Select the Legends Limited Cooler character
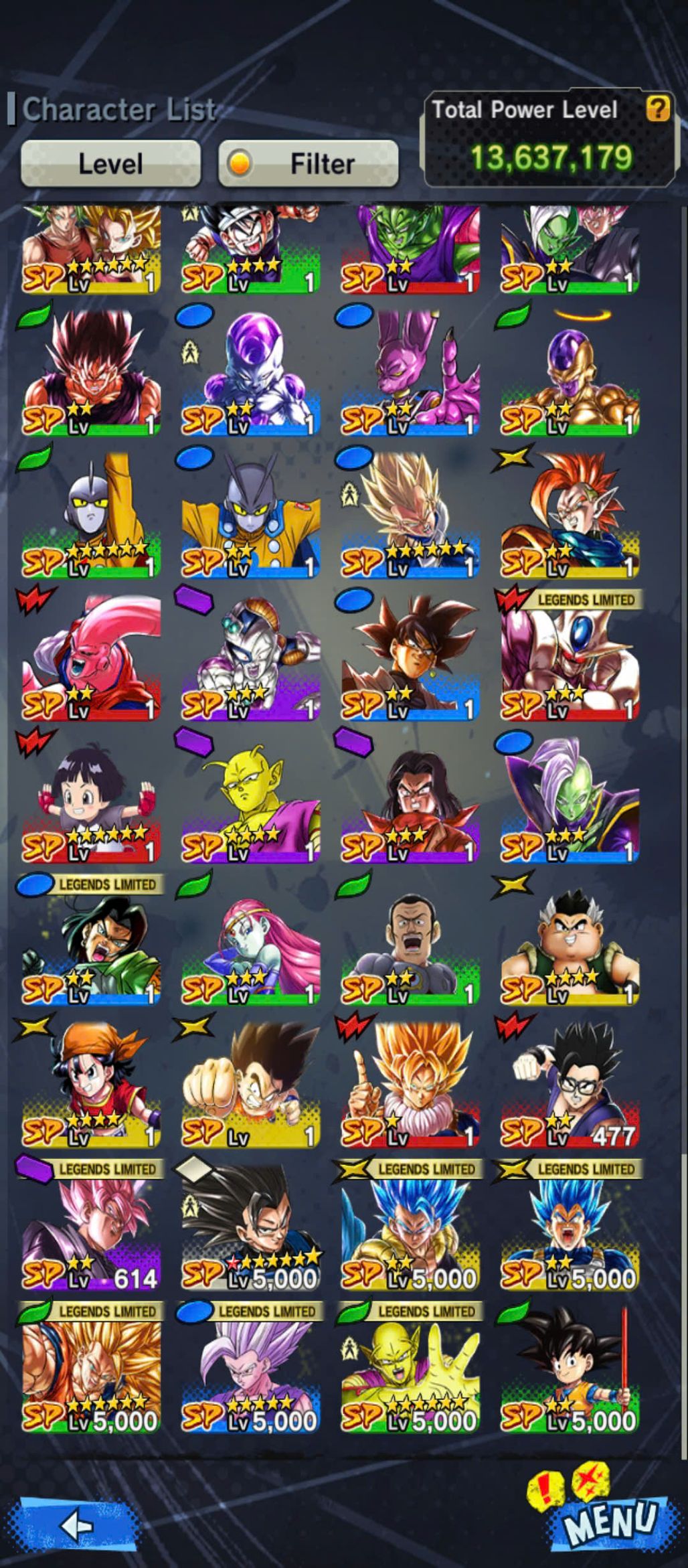This screenshot has width=688, height=1568. pos(570,659)
